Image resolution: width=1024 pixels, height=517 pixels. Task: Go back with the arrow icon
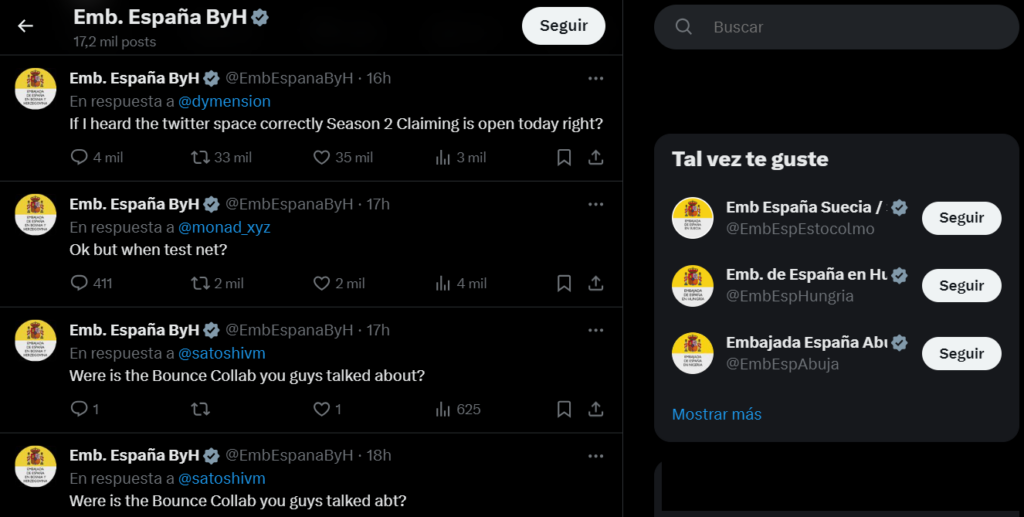[26, 26]
